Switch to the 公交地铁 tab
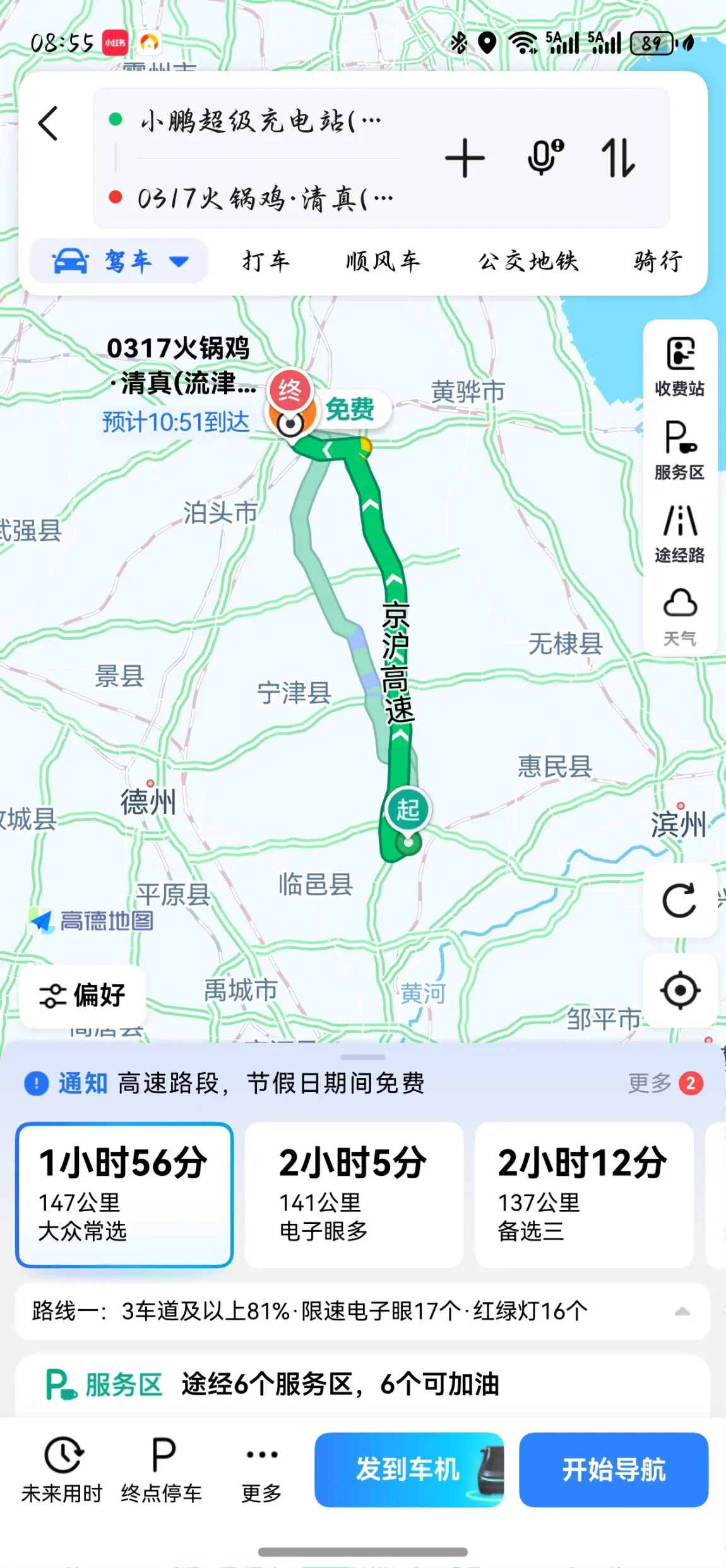The height and width of the screenshot is (1568, 726). [x=528, y=261]
